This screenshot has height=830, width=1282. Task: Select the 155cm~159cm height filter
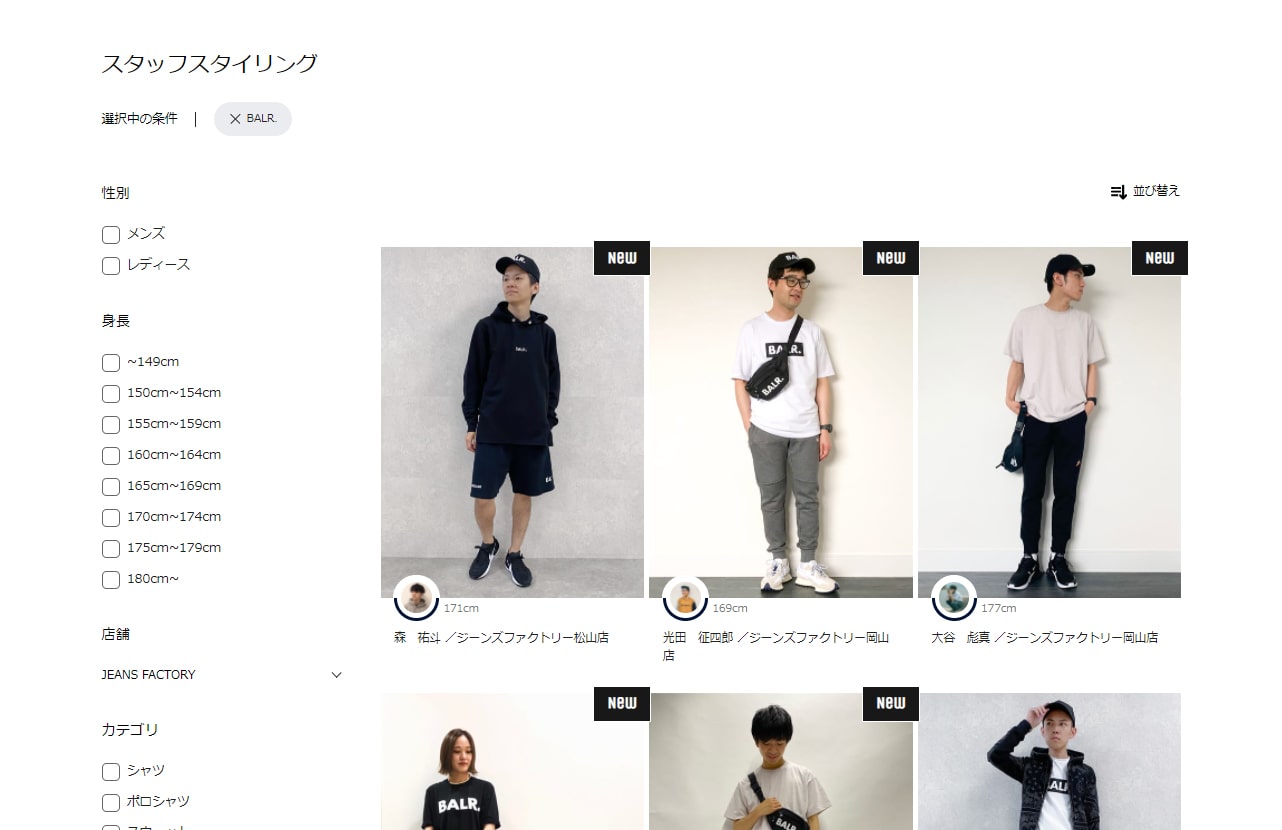click(111, 425)
